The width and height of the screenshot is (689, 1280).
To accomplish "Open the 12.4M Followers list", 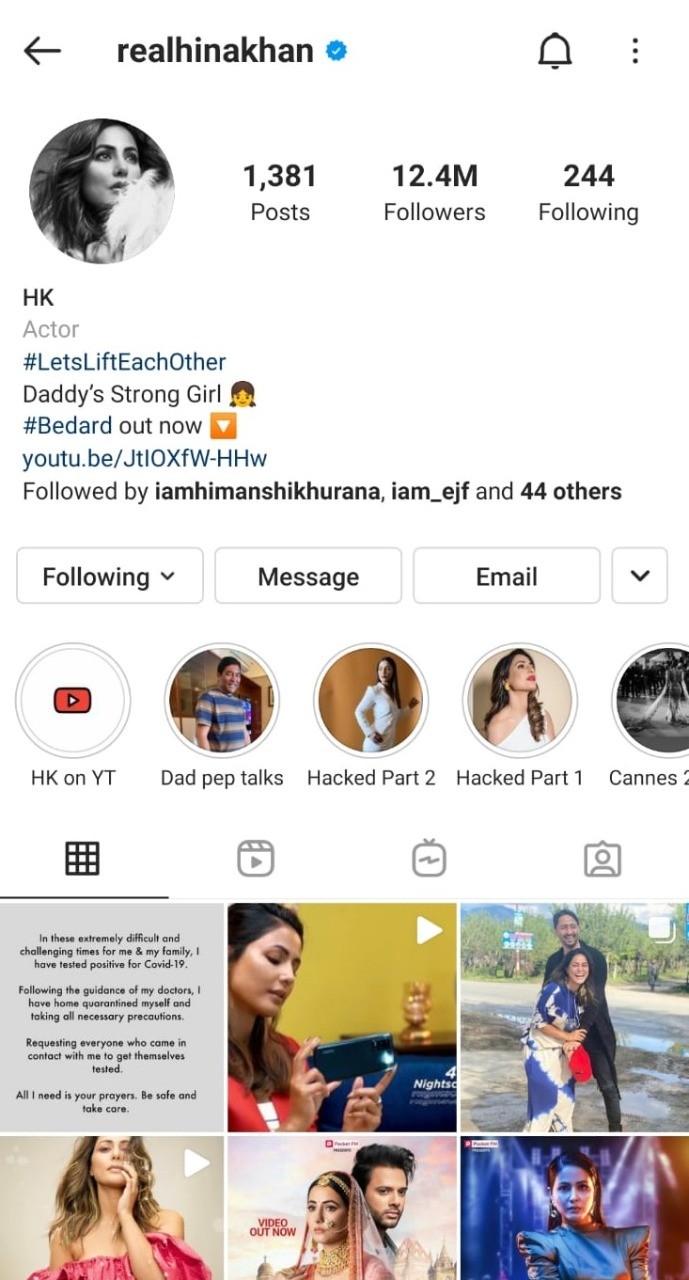I will click(x=434, y=192).
